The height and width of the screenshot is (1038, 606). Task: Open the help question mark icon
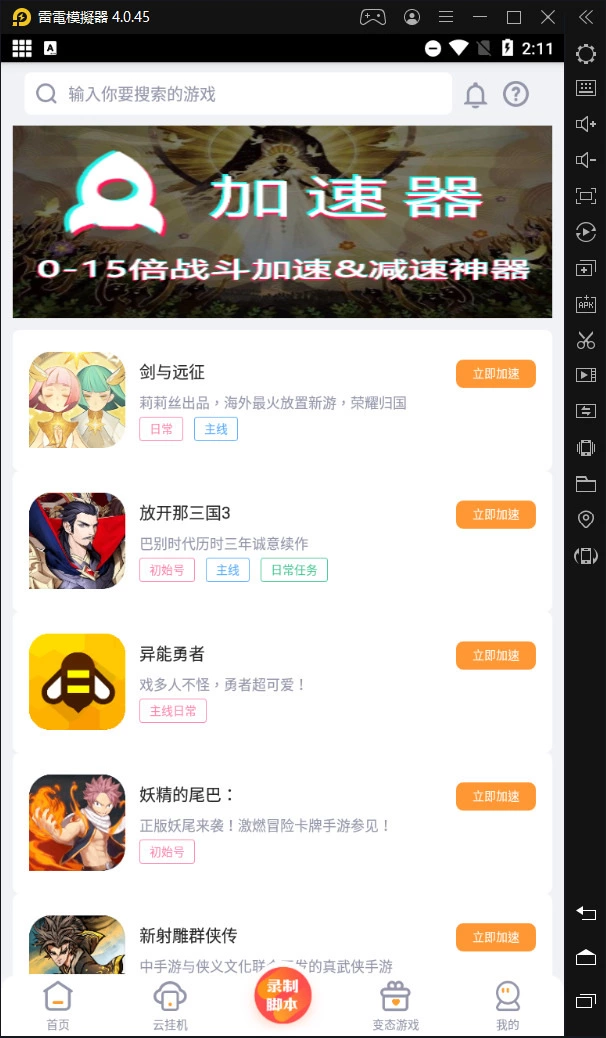[x=515, y=95]
